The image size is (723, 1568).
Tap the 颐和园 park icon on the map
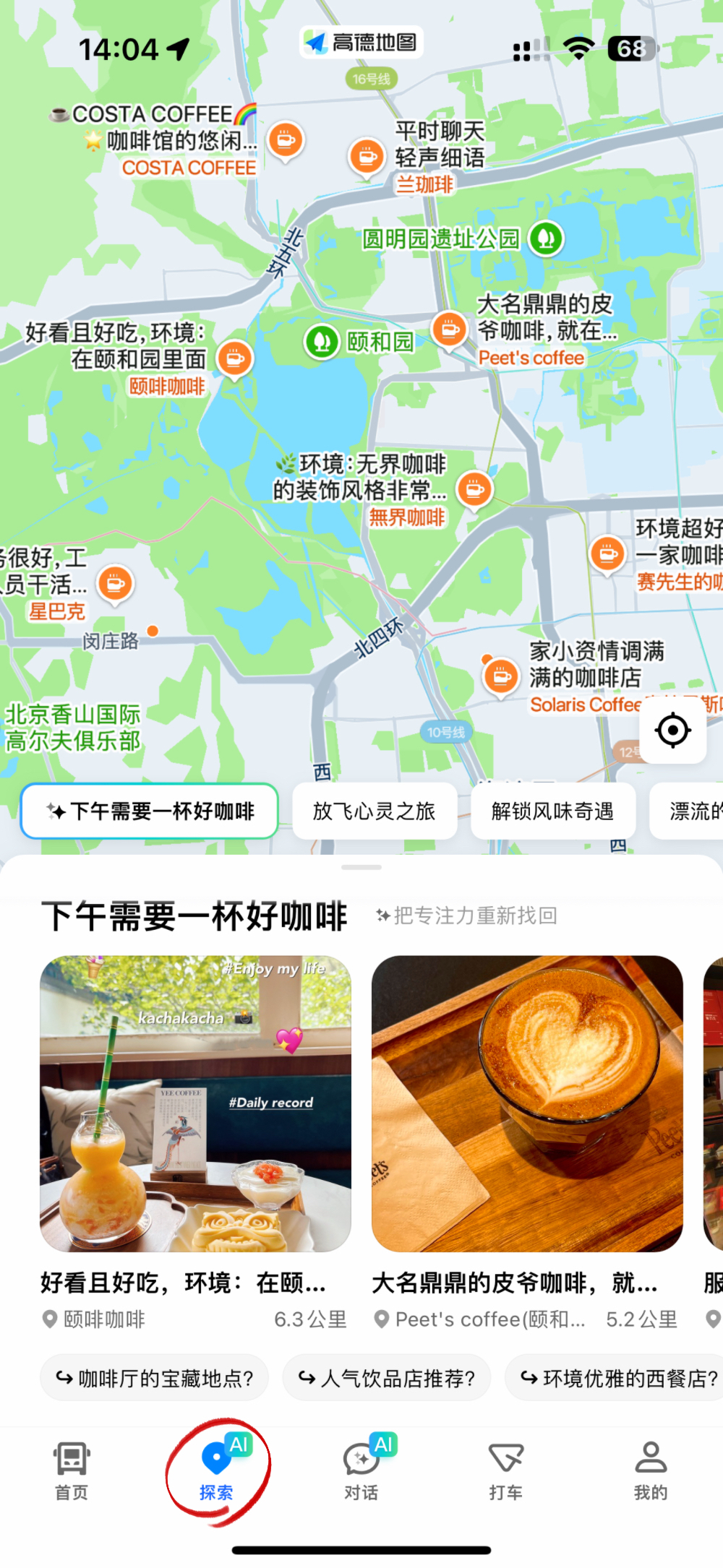click(322, 340)
